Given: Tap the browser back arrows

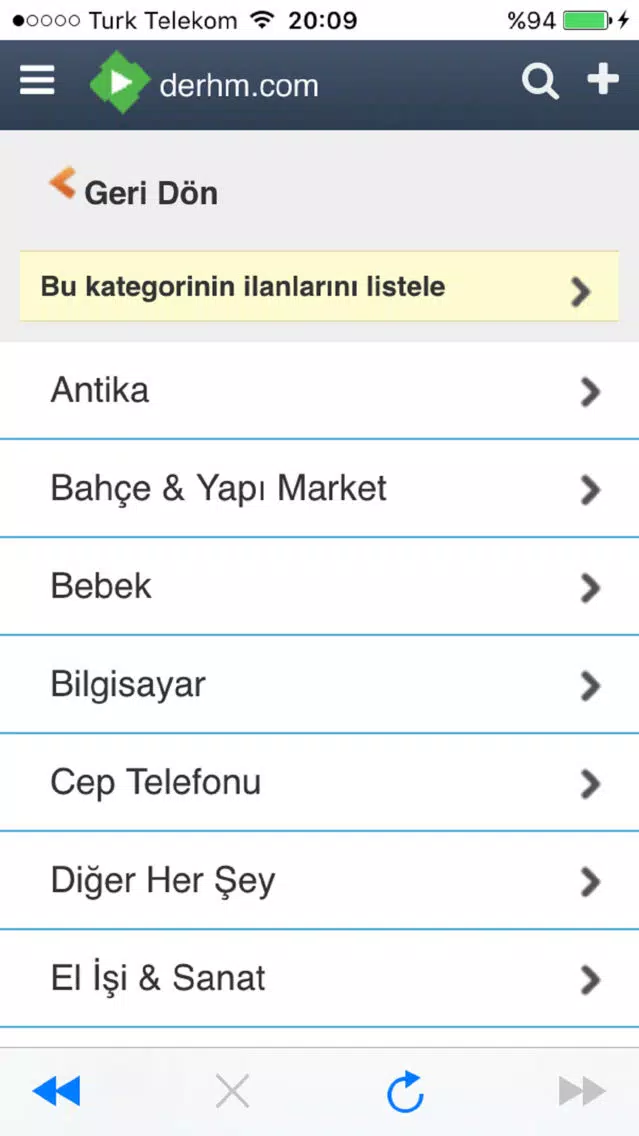Looking at the screenshot, I should [56, 1091].
